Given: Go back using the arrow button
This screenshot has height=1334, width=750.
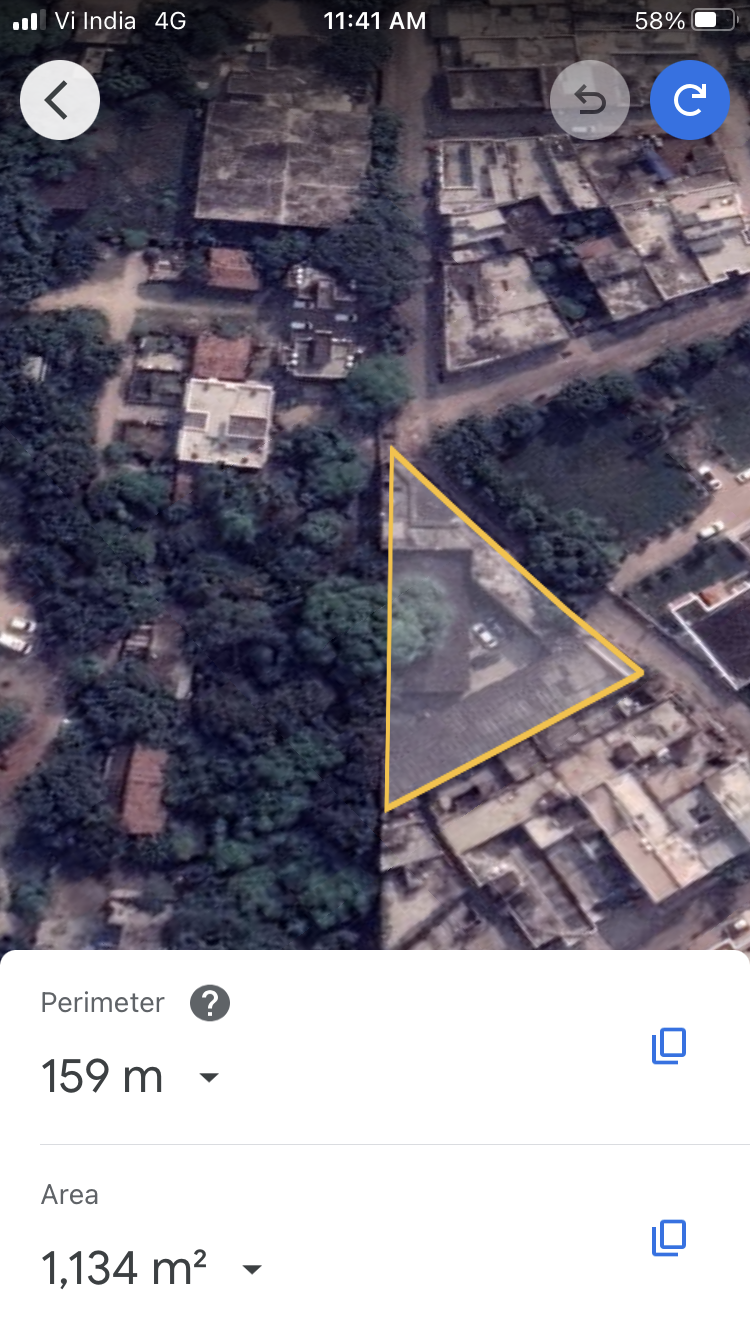Looking at the screenshot, I should point(60,100).
